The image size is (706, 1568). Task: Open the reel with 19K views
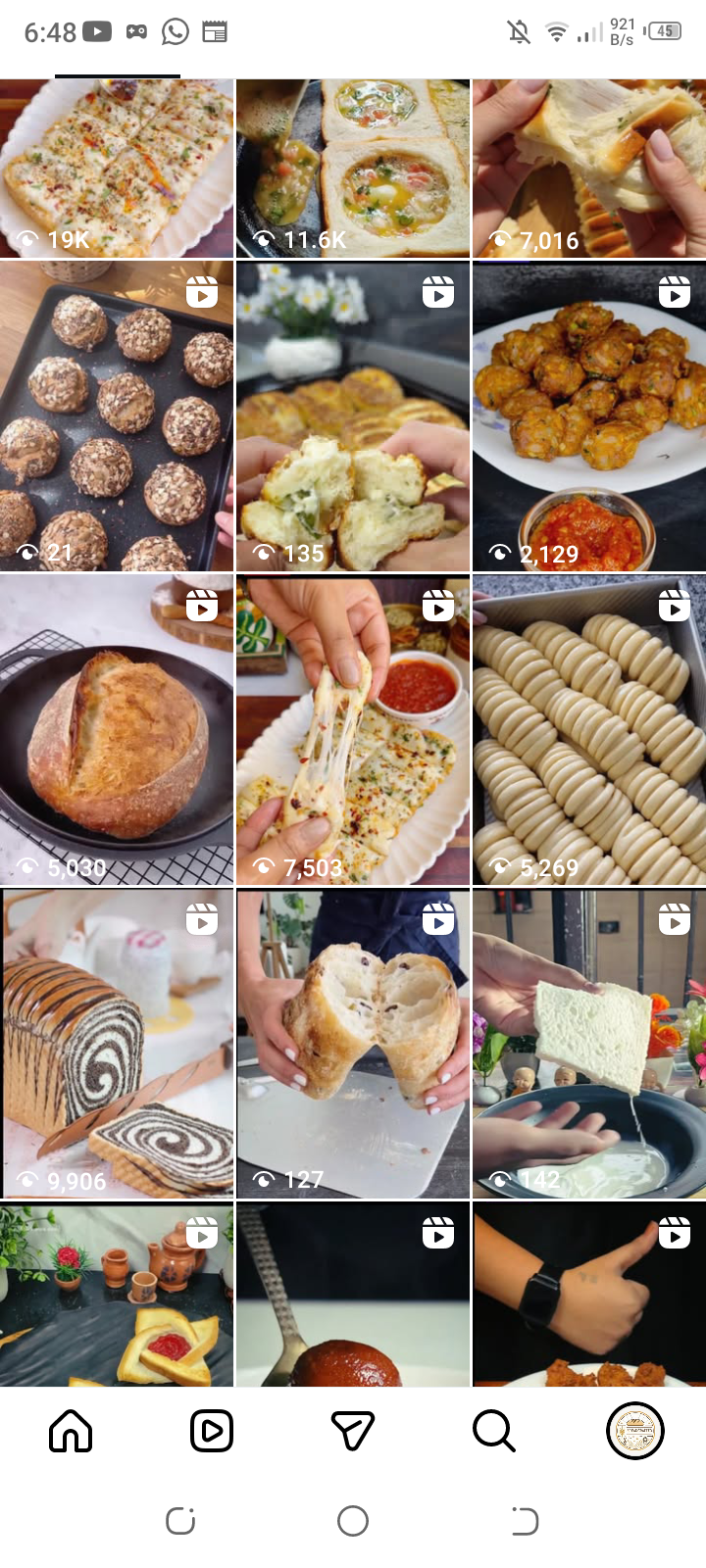coord(117,169)
